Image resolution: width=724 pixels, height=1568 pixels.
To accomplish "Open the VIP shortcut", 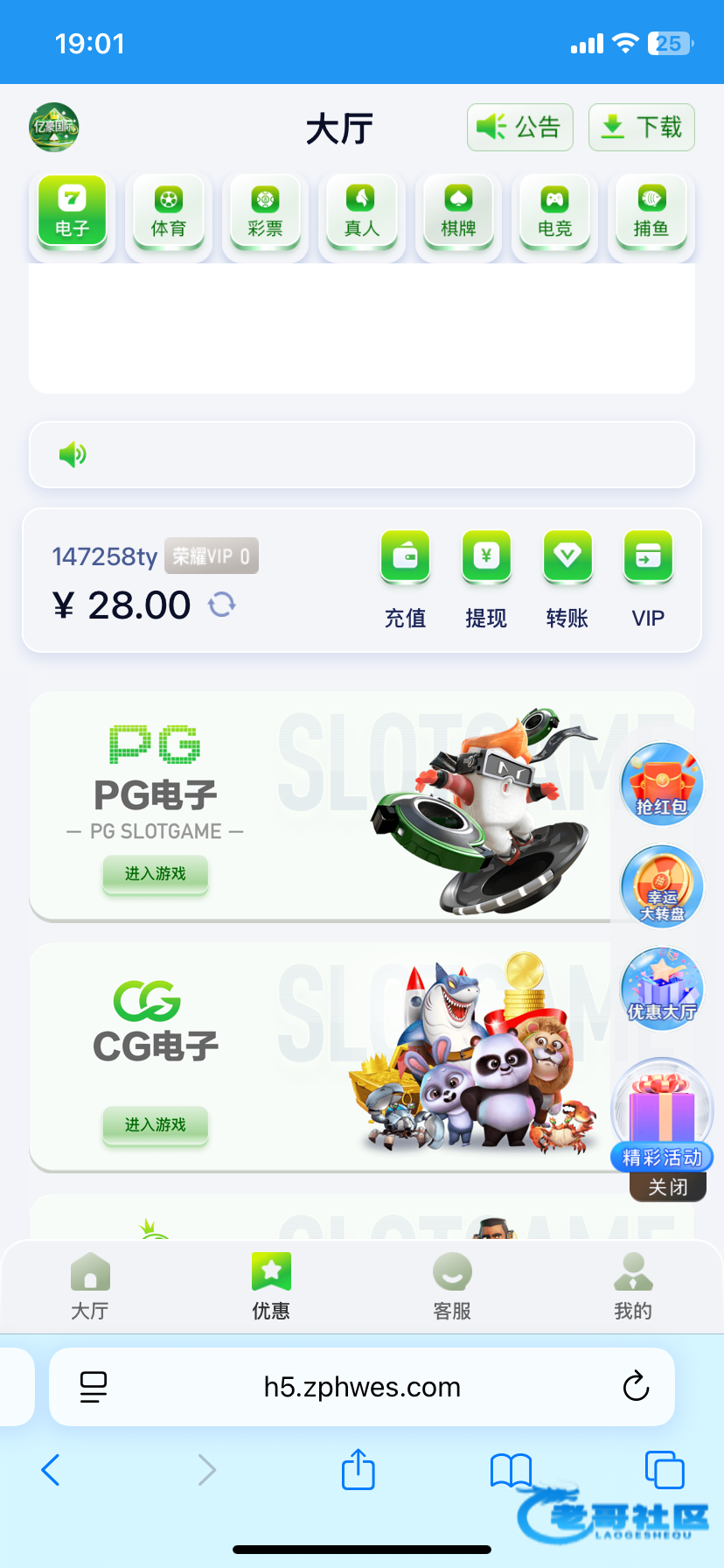I will pos(648,579).
